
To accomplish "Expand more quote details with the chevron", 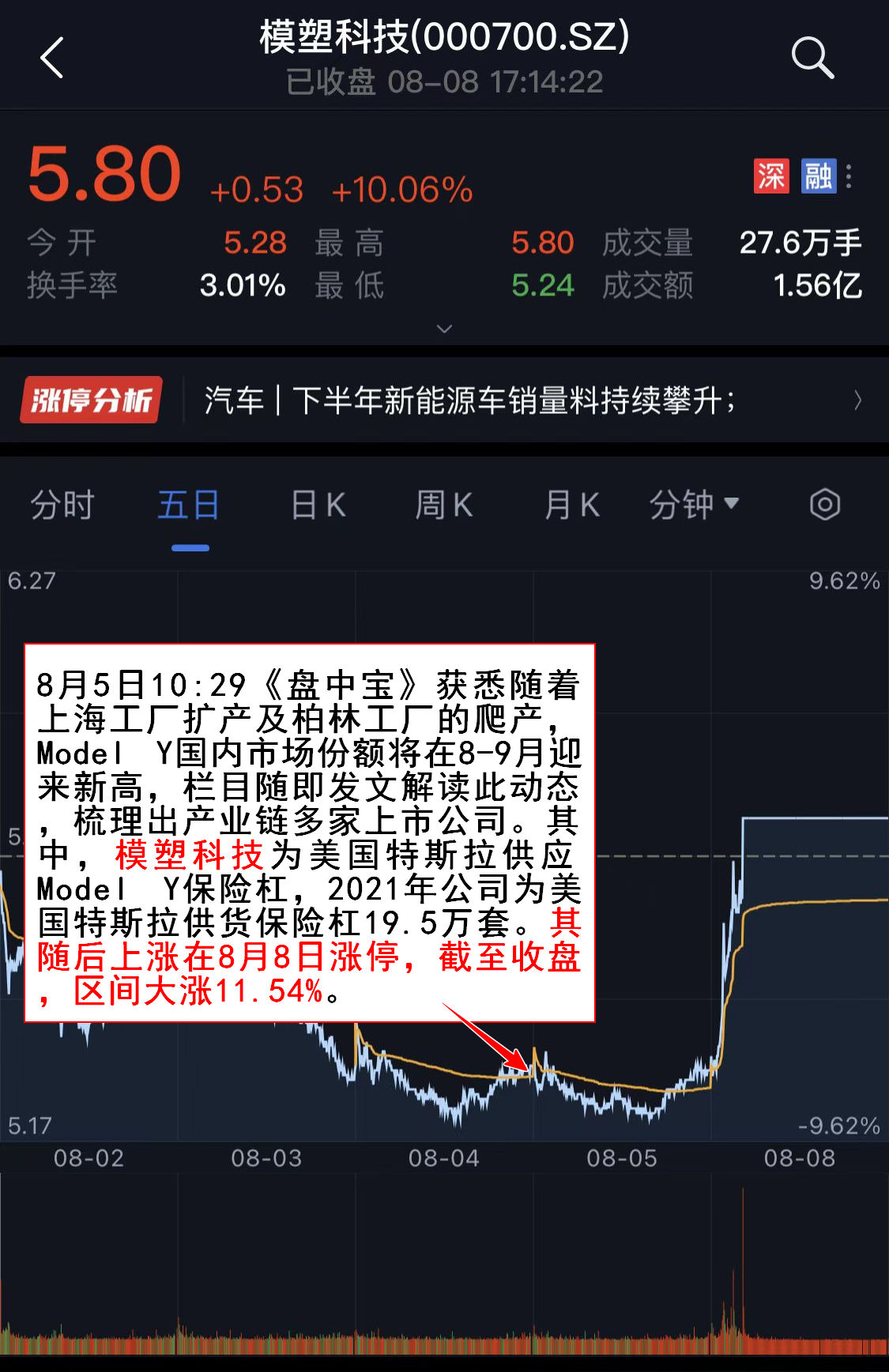I will [x=444, y=329].
